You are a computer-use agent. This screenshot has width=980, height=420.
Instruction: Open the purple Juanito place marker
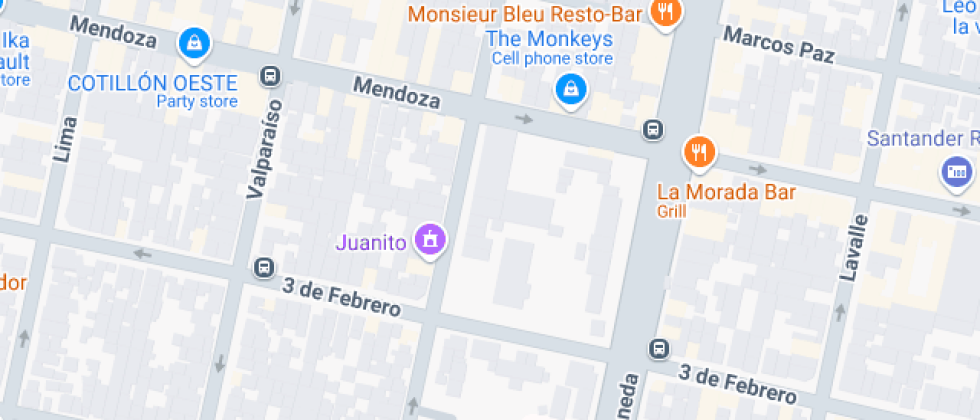(x=431, y=240)
